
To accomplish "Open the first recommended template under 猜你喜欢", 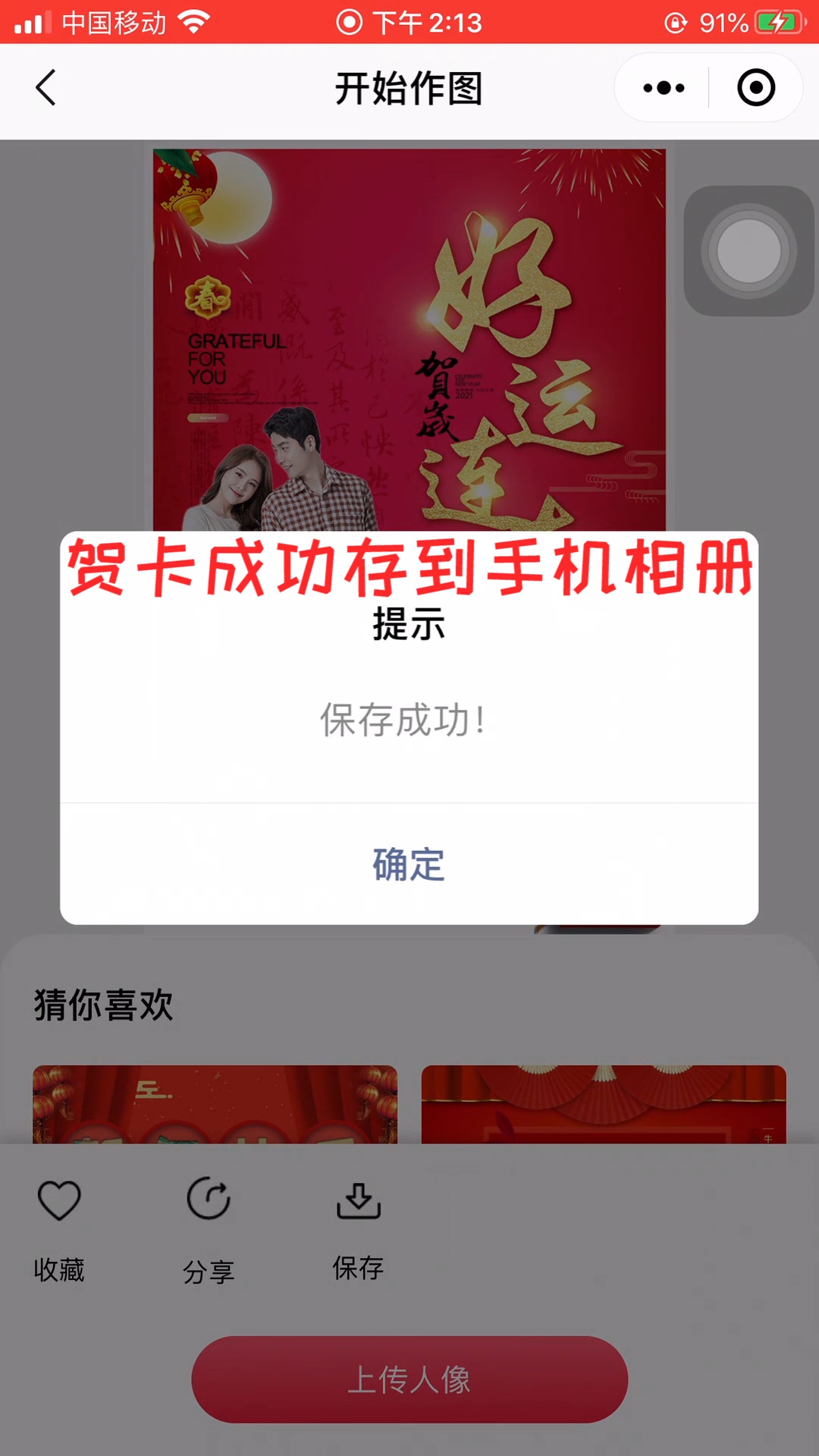I will [215, 1104].
